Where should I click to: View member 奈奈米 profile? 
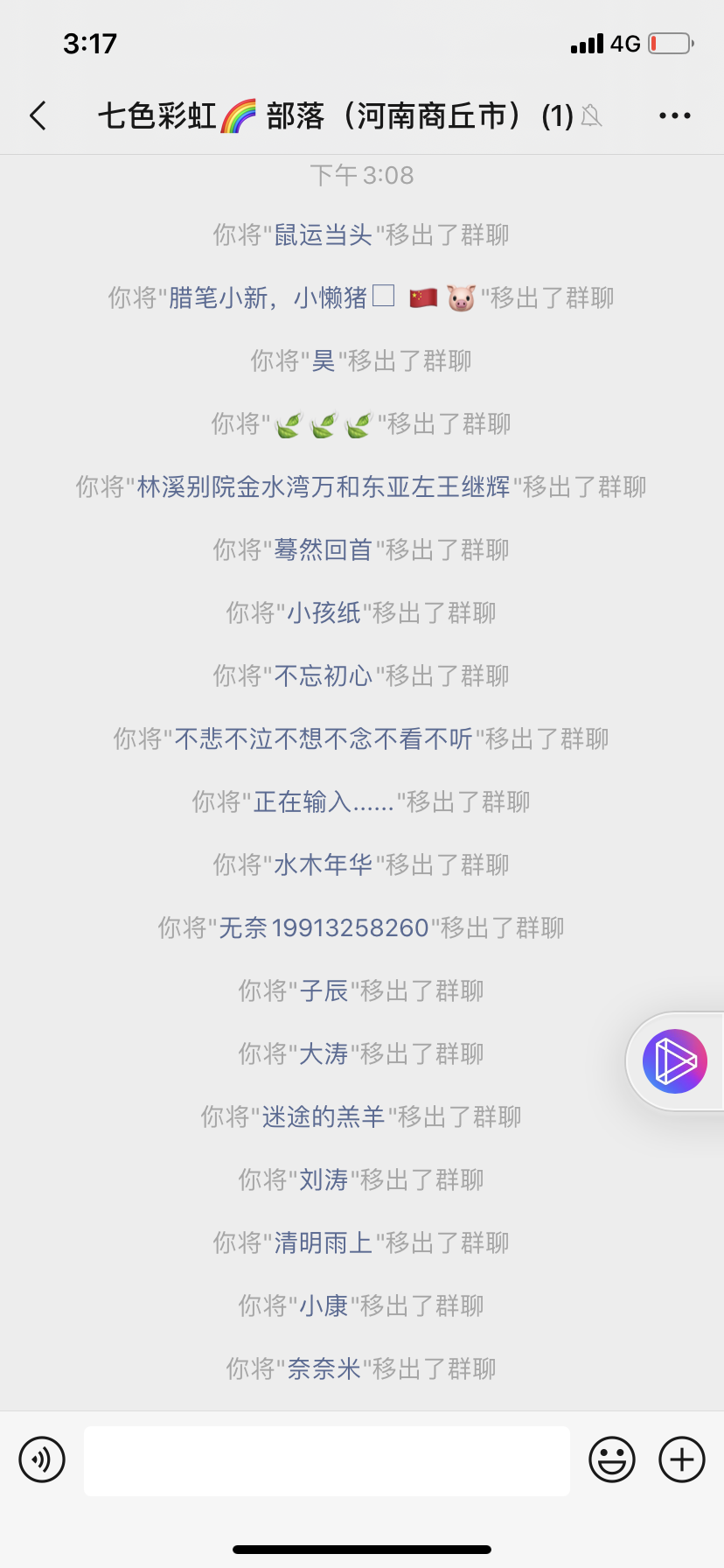(324, 1368)
